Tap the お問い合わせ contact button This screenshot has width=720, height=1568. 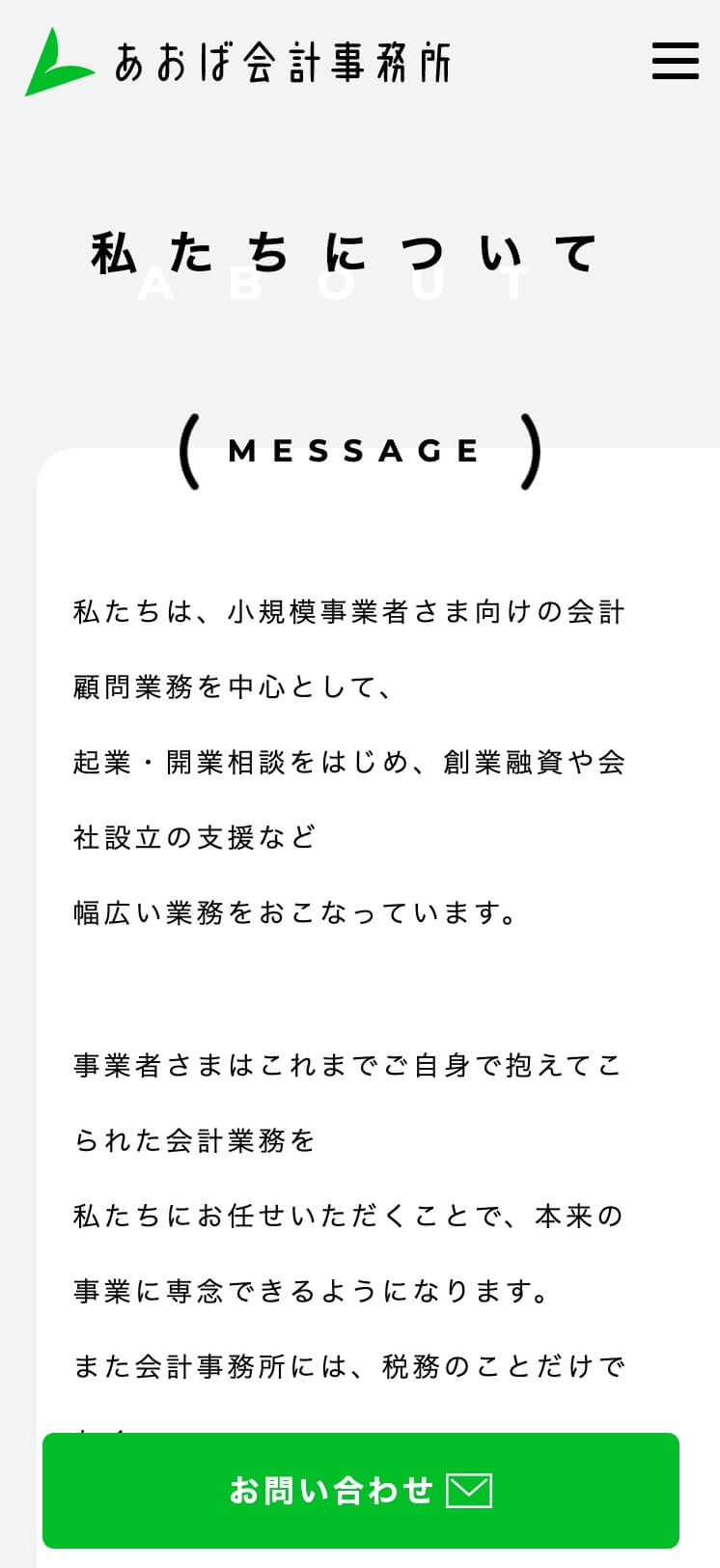point(361,1490)
